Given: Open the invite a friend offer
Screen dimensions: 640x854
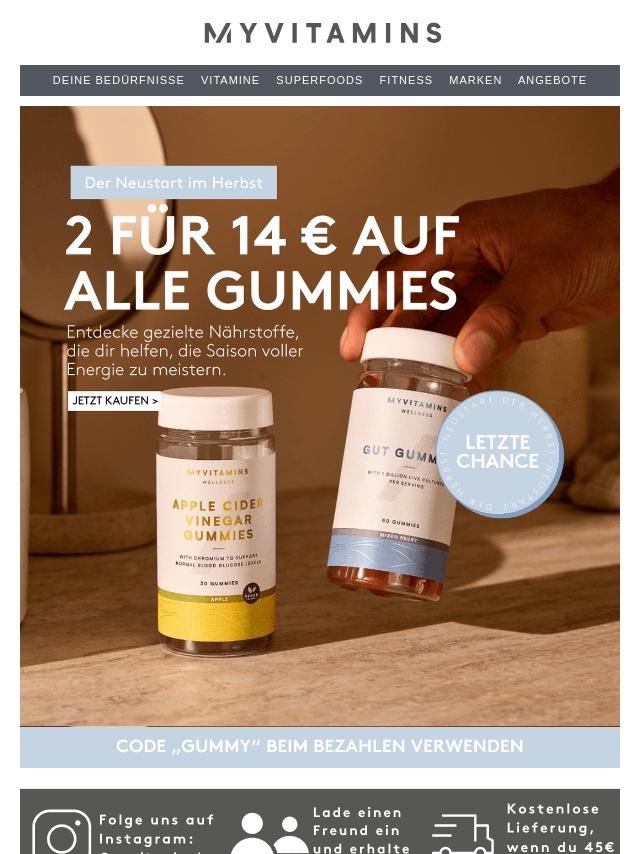Looking at the screenshot, I should tap(320, 830).
